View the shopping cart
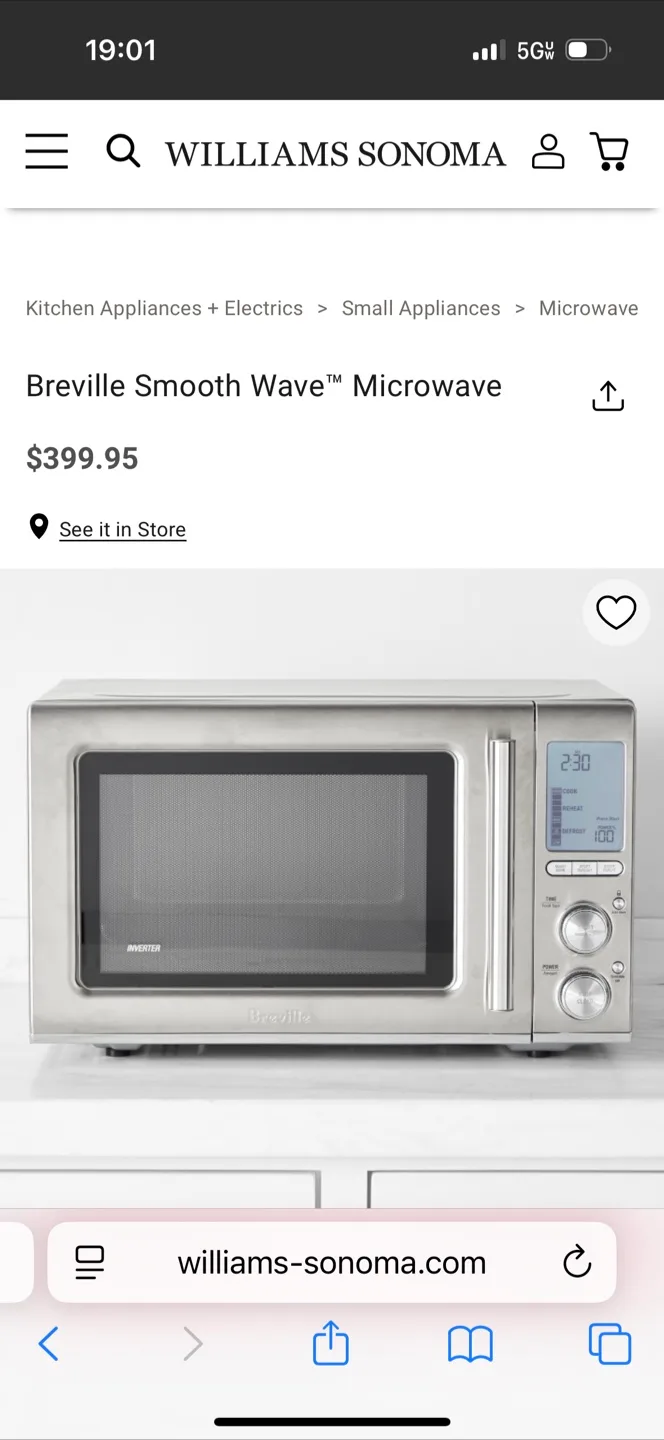The width and height of the screenshot is (664, 1440). point(609,152)
